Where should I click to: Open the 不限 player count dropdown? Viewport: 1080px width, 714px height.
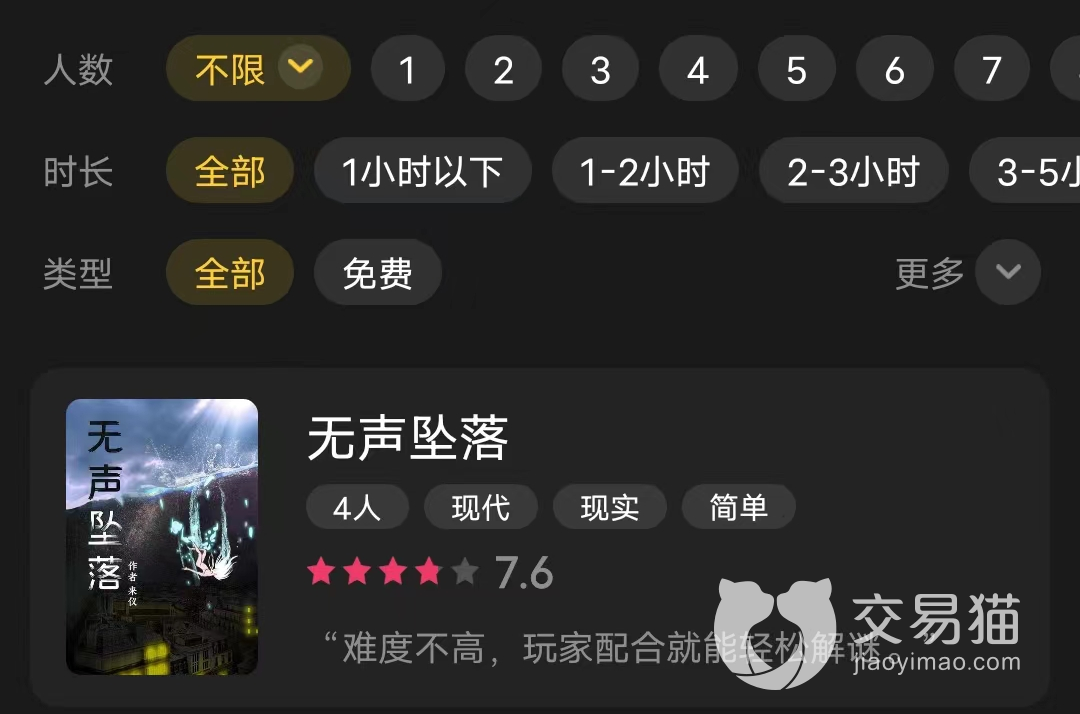[258, 69]
